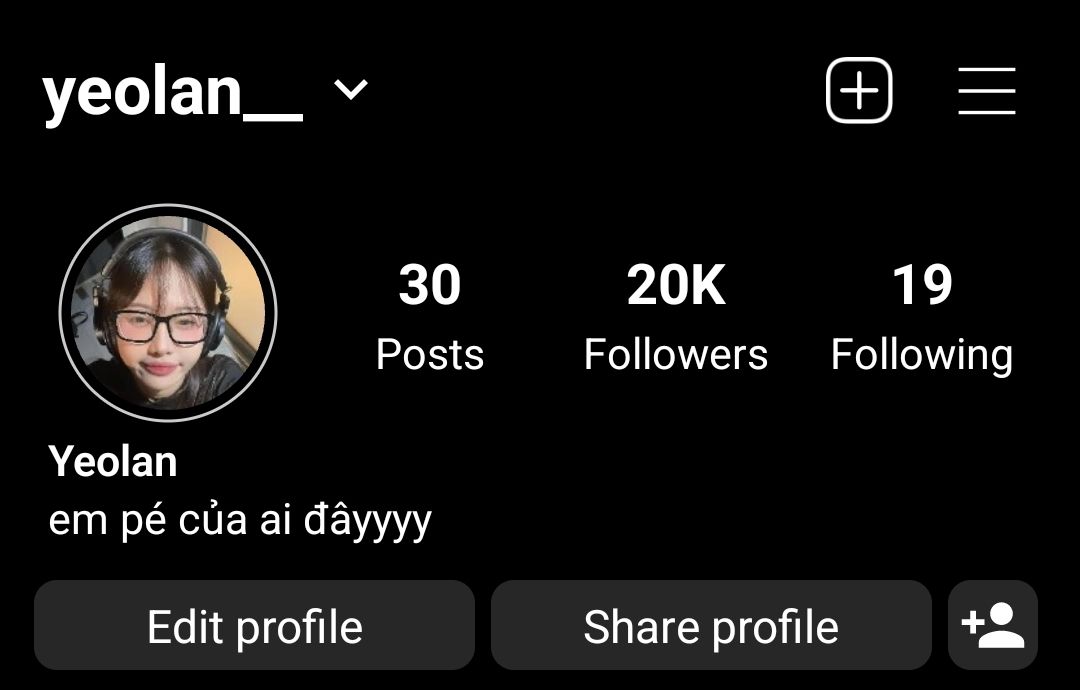Tap Share profile
The image size is (1080, 690).
click(711, 626)
